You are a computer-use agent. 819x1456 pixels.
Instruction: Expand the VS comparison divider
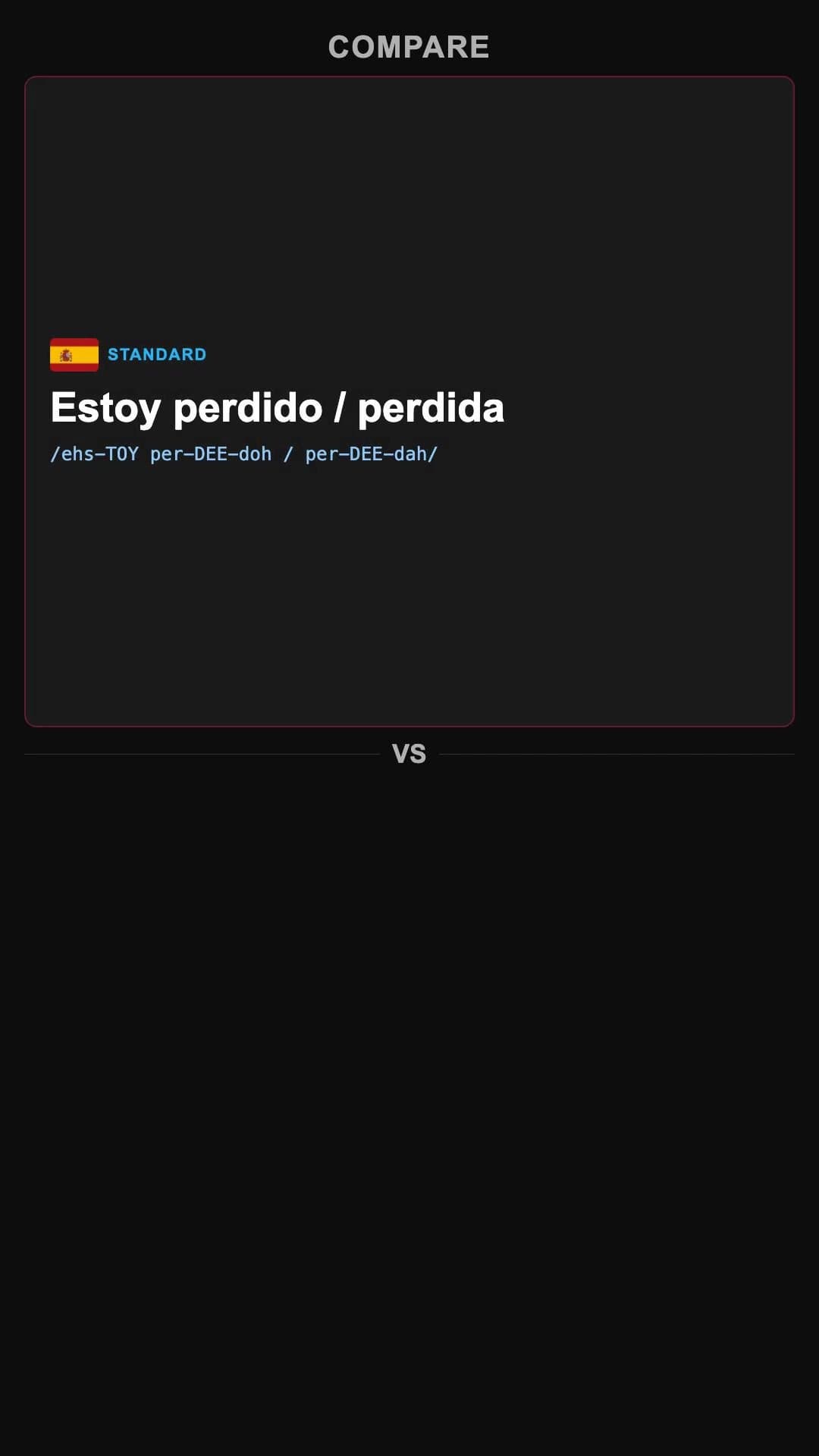coord(409,753)
